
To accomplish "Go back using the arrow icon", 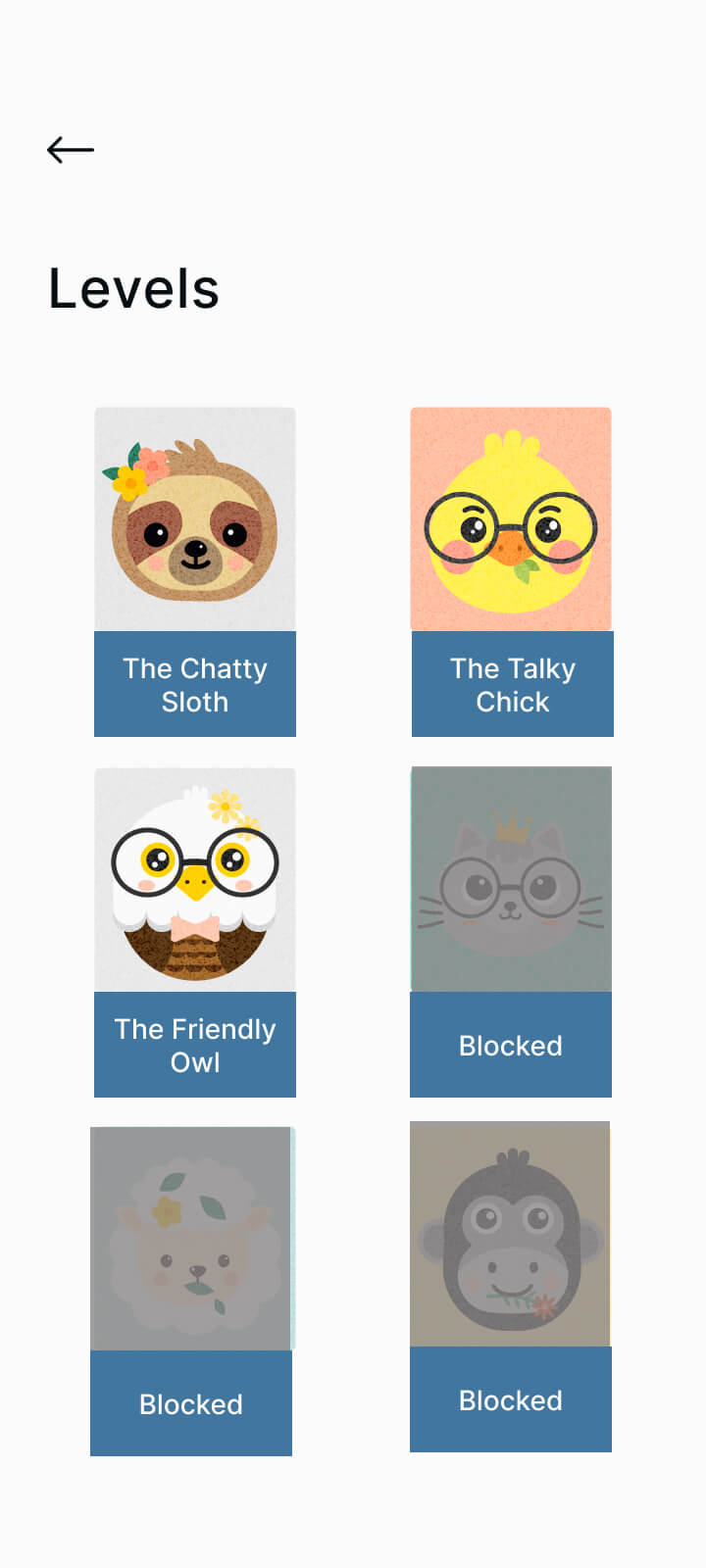I will (71, 150).
